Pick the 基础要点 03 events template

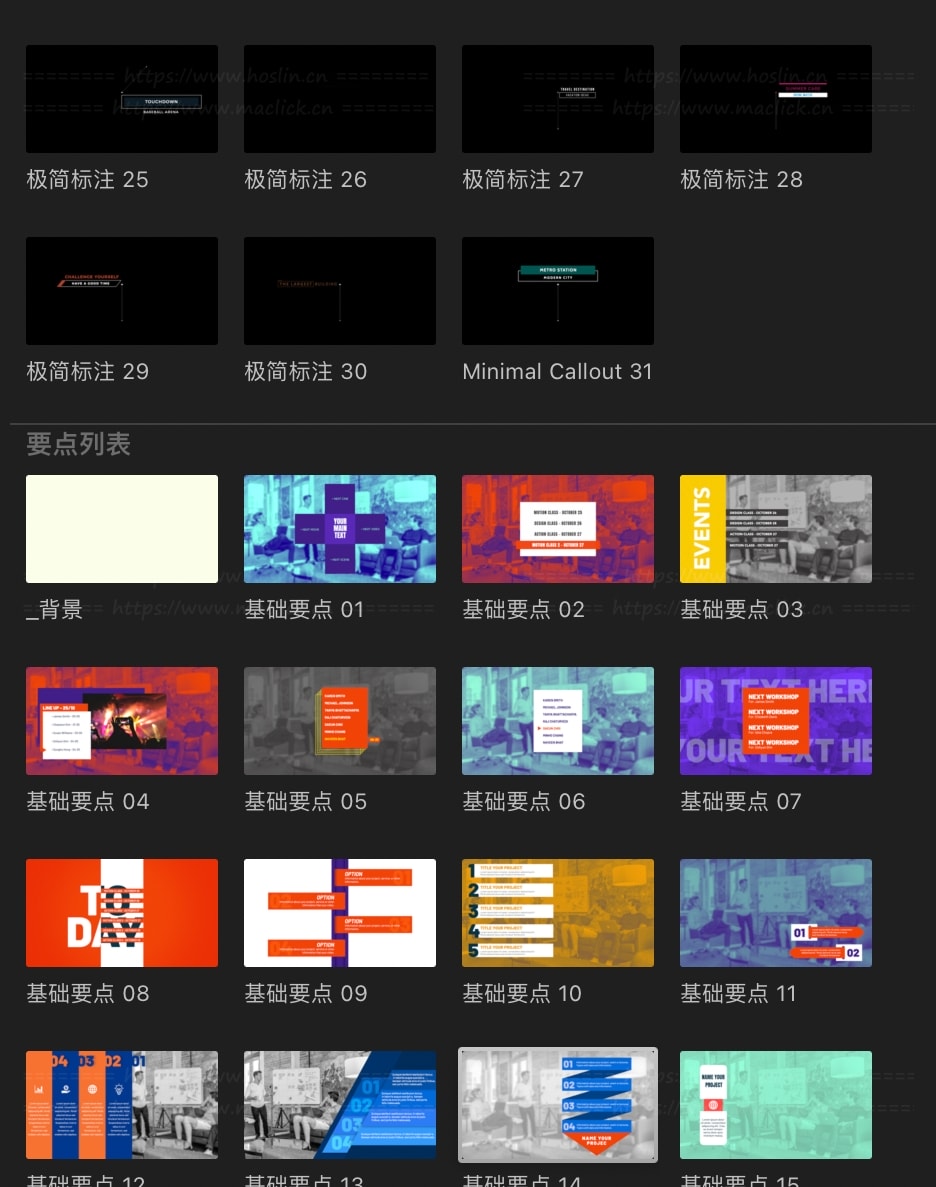[x=776, y=529]
